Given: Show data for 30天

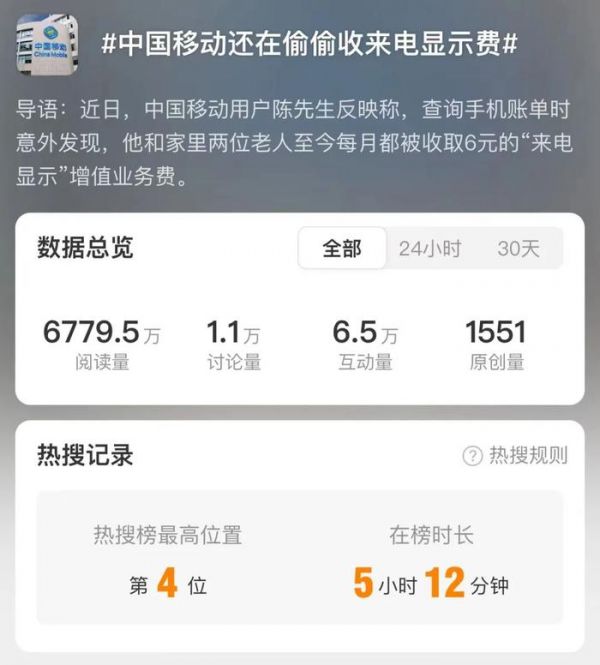Looking at the screenshot, I should coord(518,249).
